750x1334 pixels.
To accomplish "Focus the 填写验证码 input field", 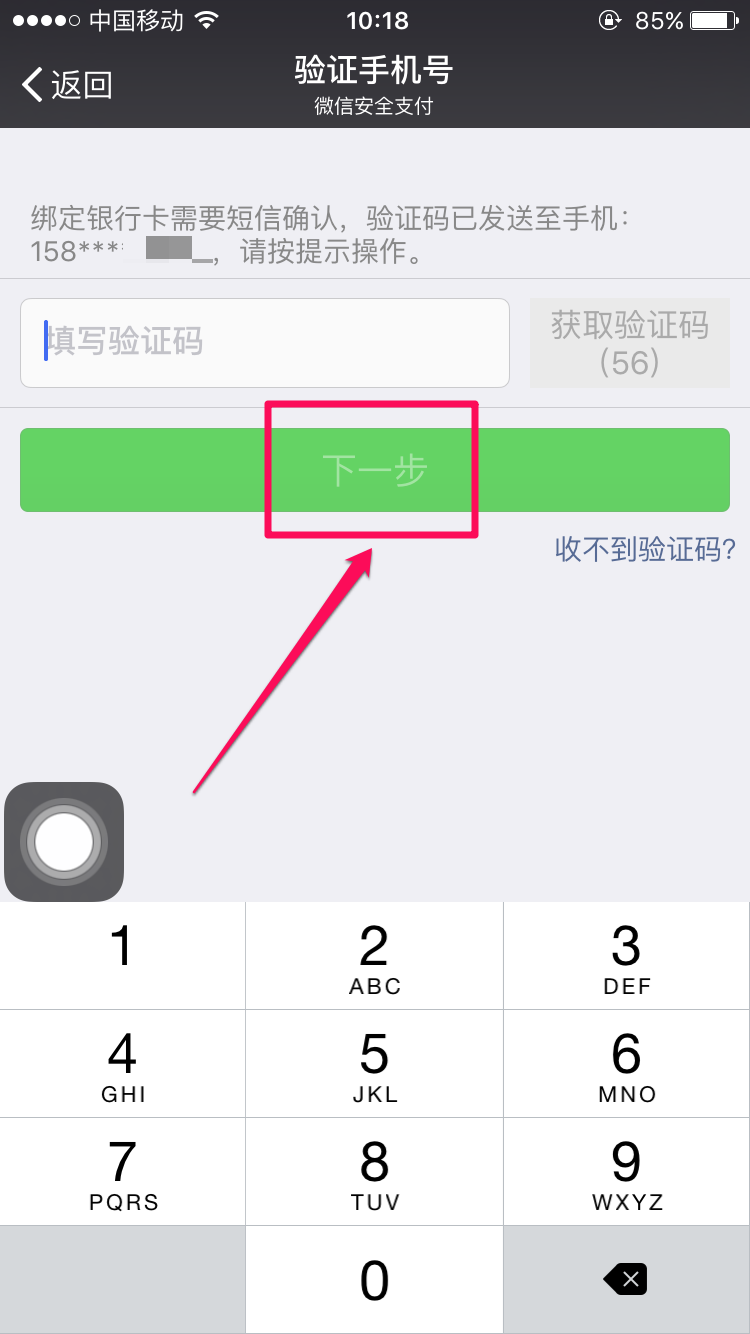I will 265,342.
